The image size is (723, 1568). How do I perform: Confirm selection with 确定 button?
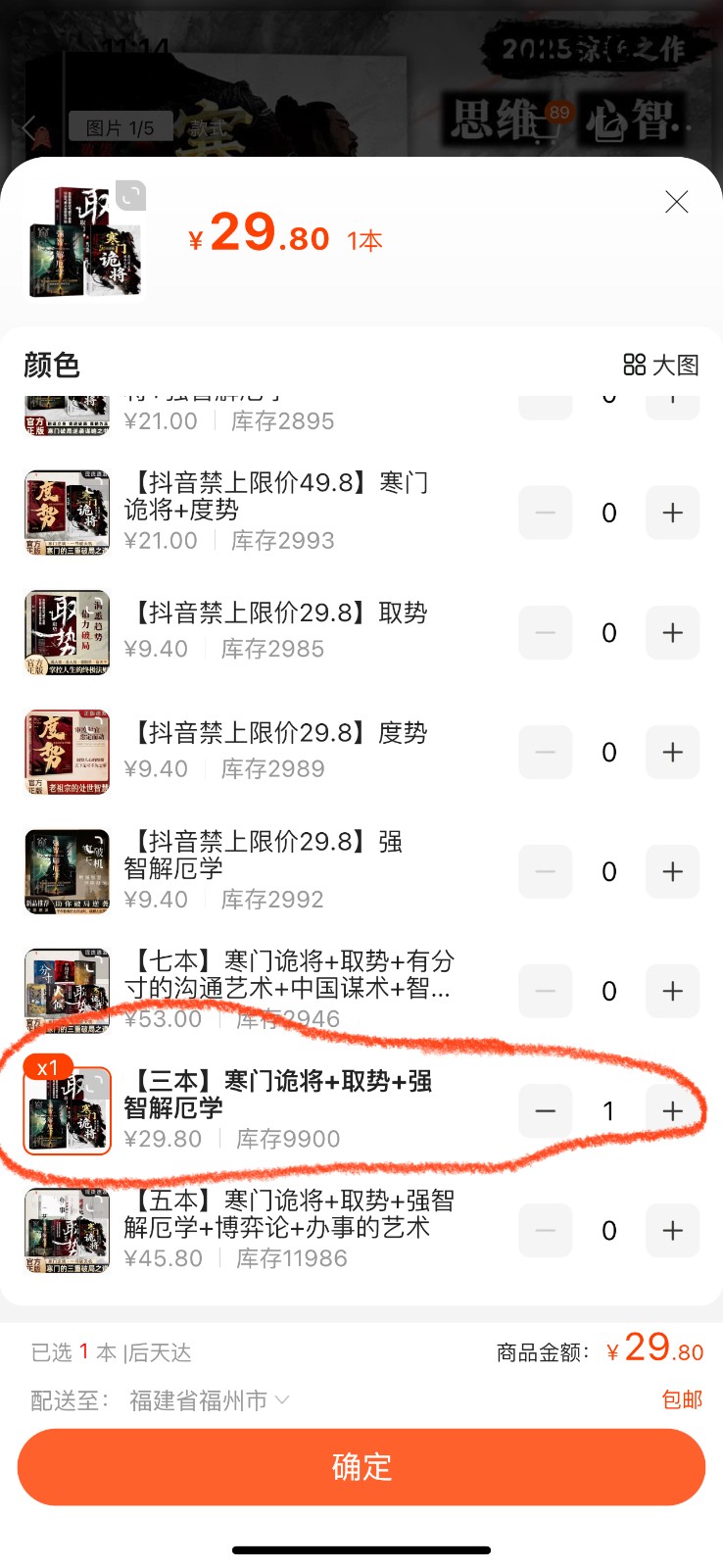point(361,1467)
